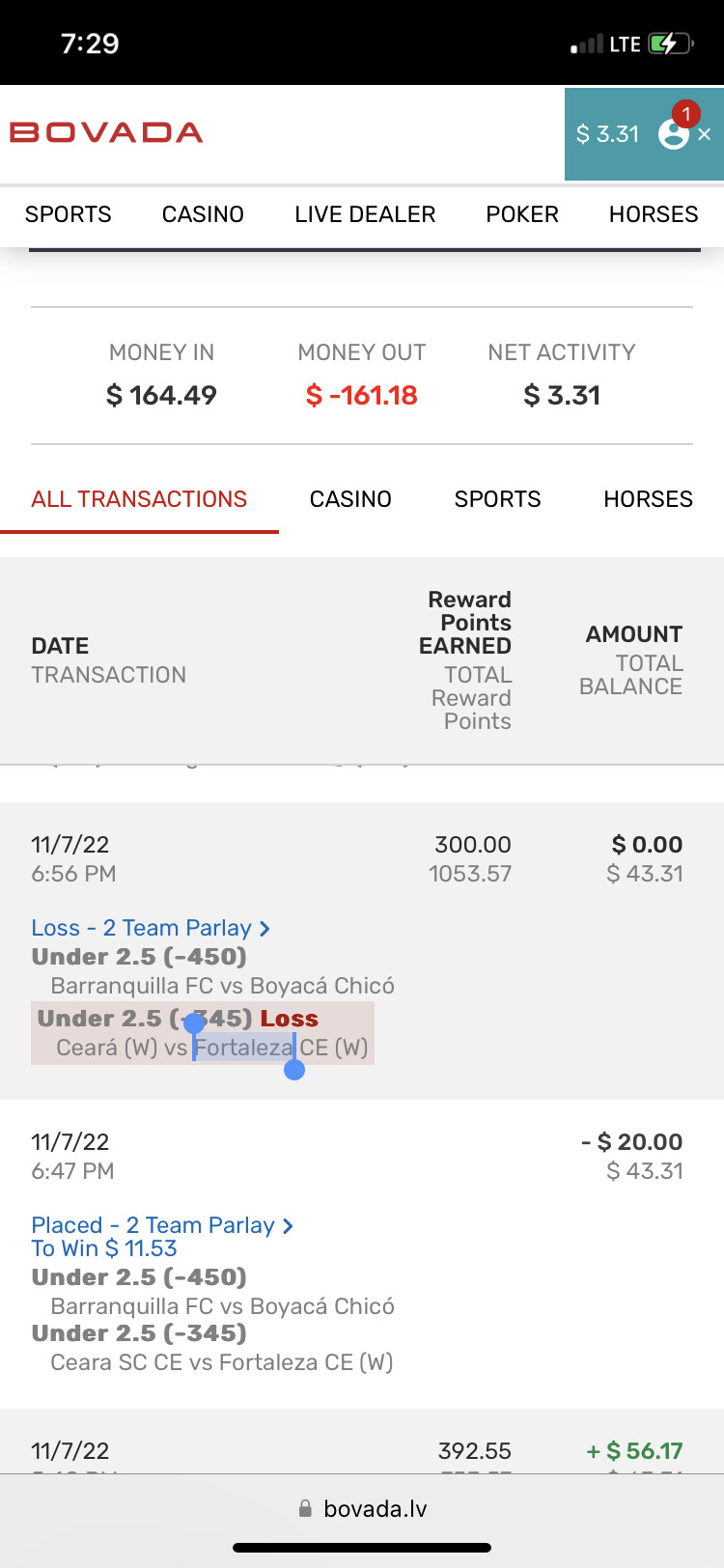Image resolution: width=724 pixels, height=1568 pixels.
Task: Show only Horses transactions
Action: click(648, 499)
